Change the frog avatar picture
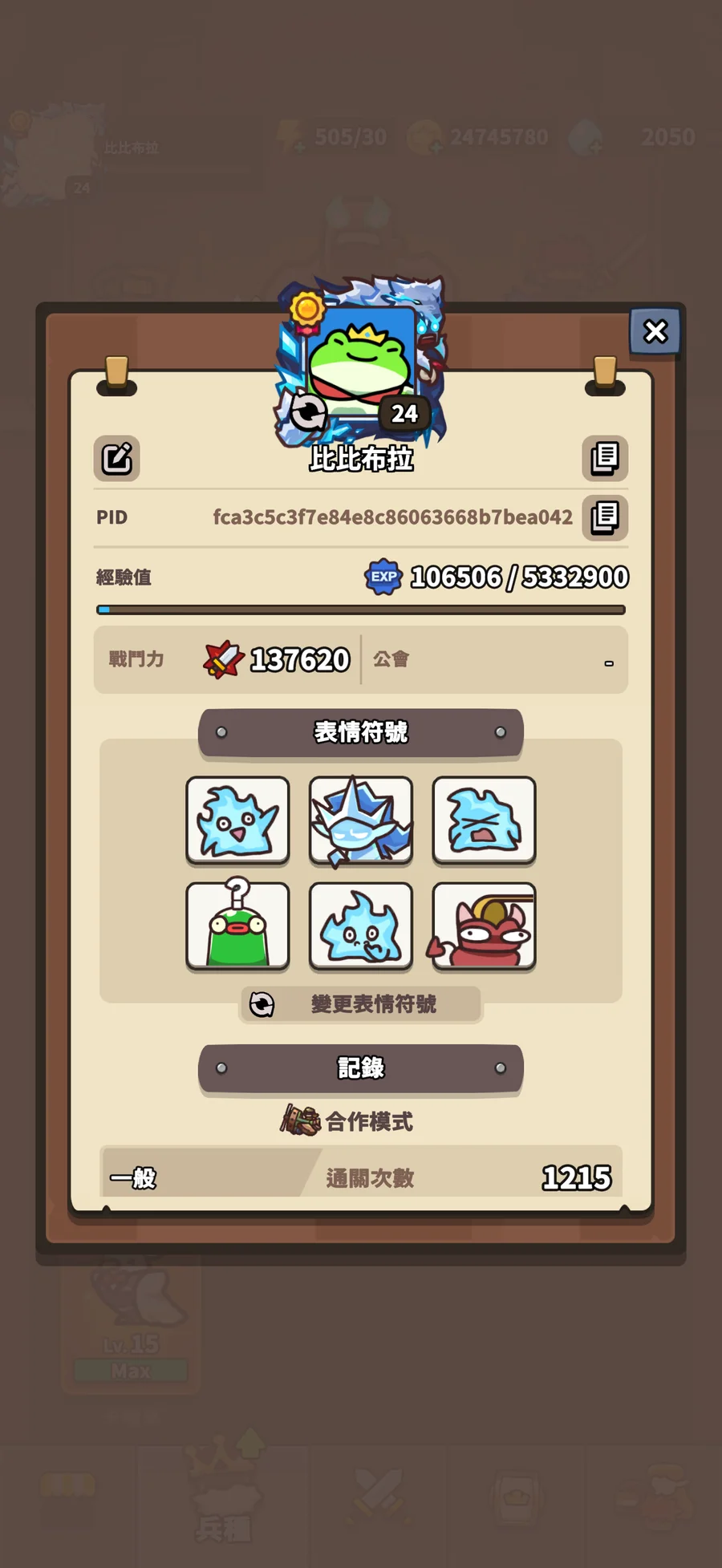 click(308, 413)
